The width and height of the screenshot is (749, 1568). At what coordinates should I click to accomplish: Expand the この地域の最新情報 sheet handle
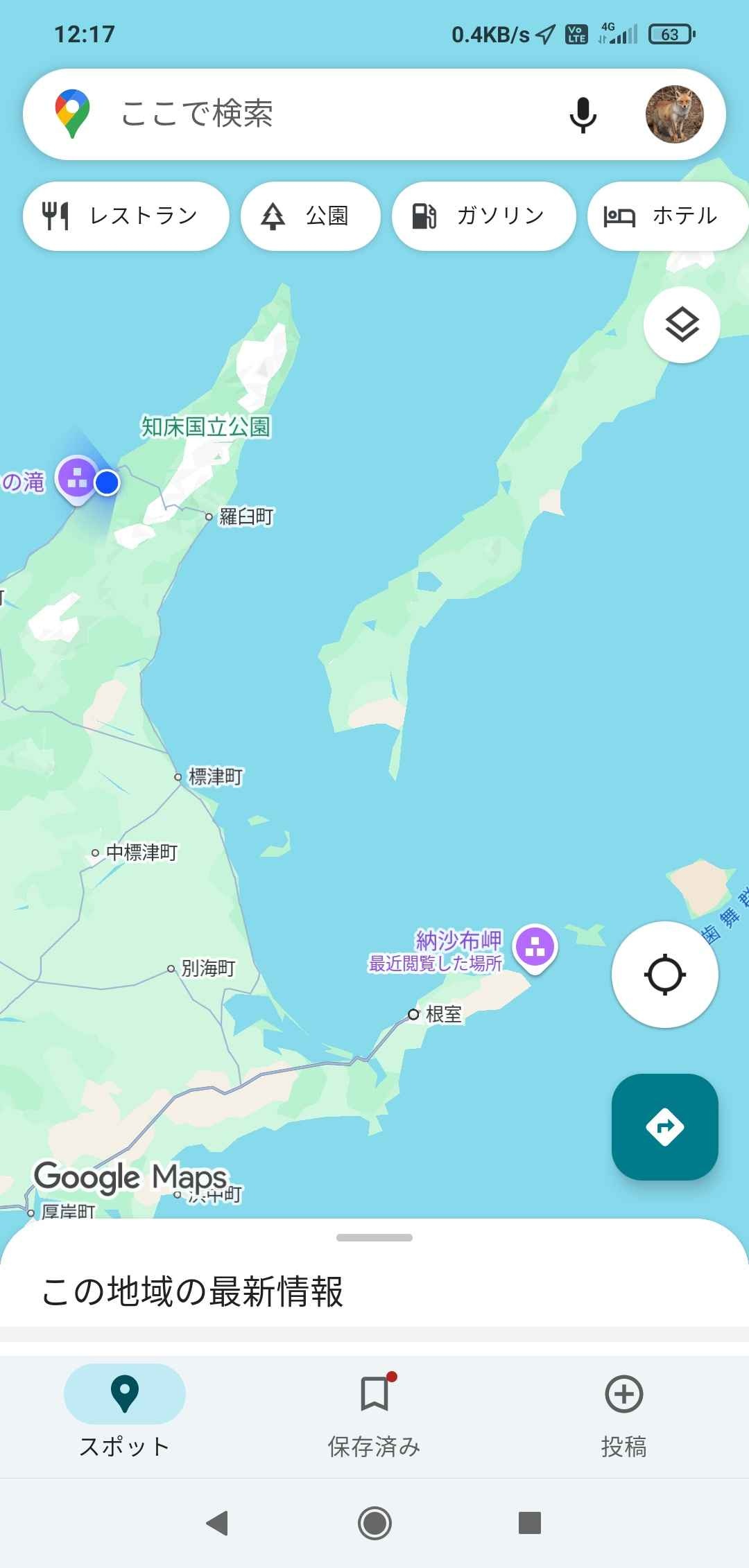(x=374, y=1237)
